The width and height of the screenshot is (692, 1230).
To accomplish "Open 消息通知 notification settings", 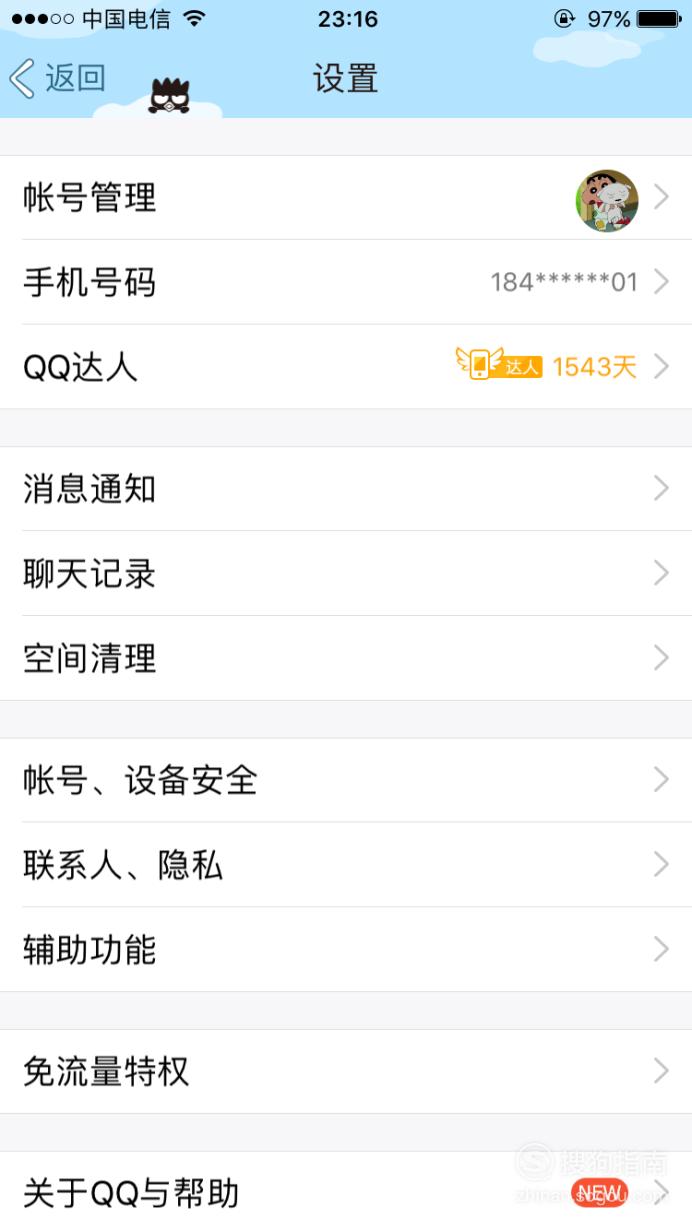I will [346, 489].
